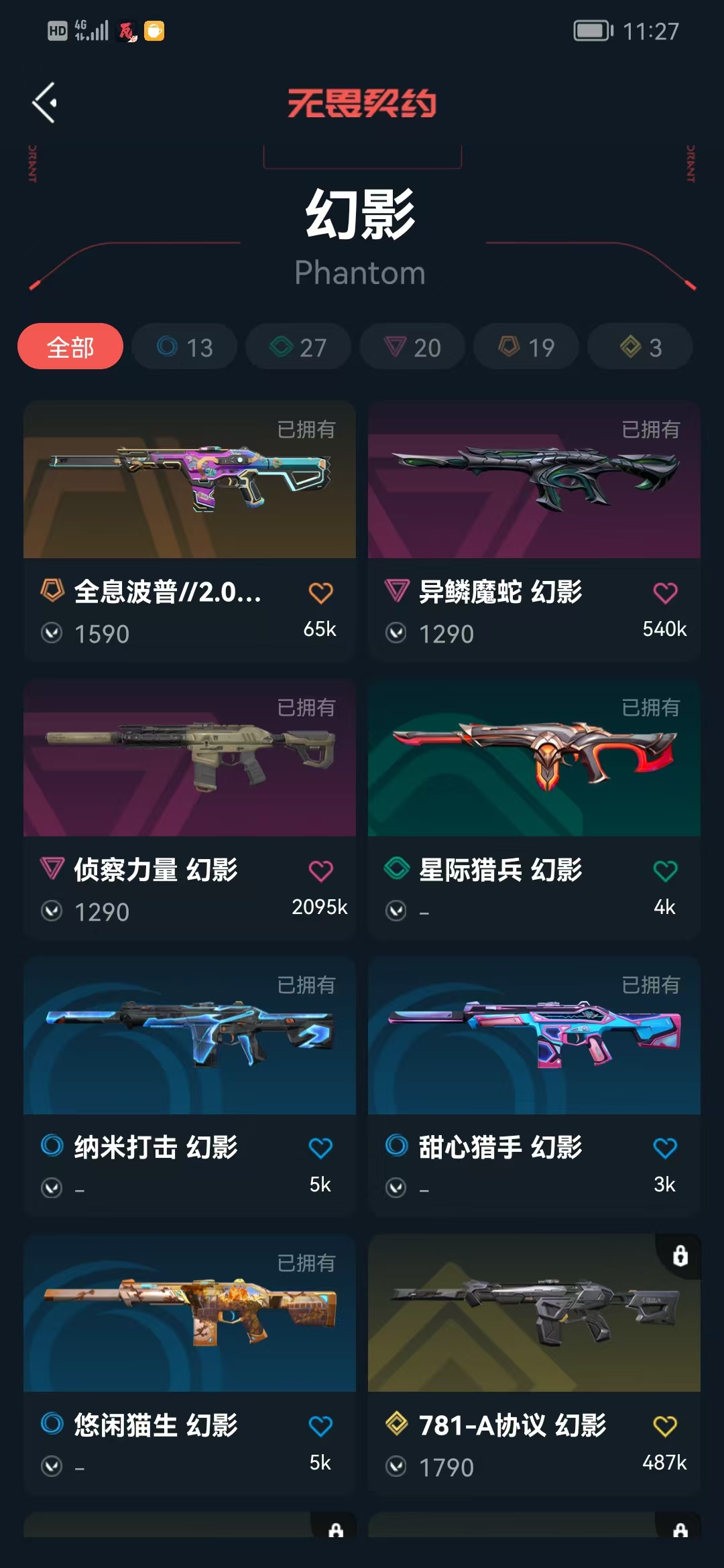Filter by the blue tier with 13 skins
The width and height of the screenshot is (724, 1568).
click(184, 346)
